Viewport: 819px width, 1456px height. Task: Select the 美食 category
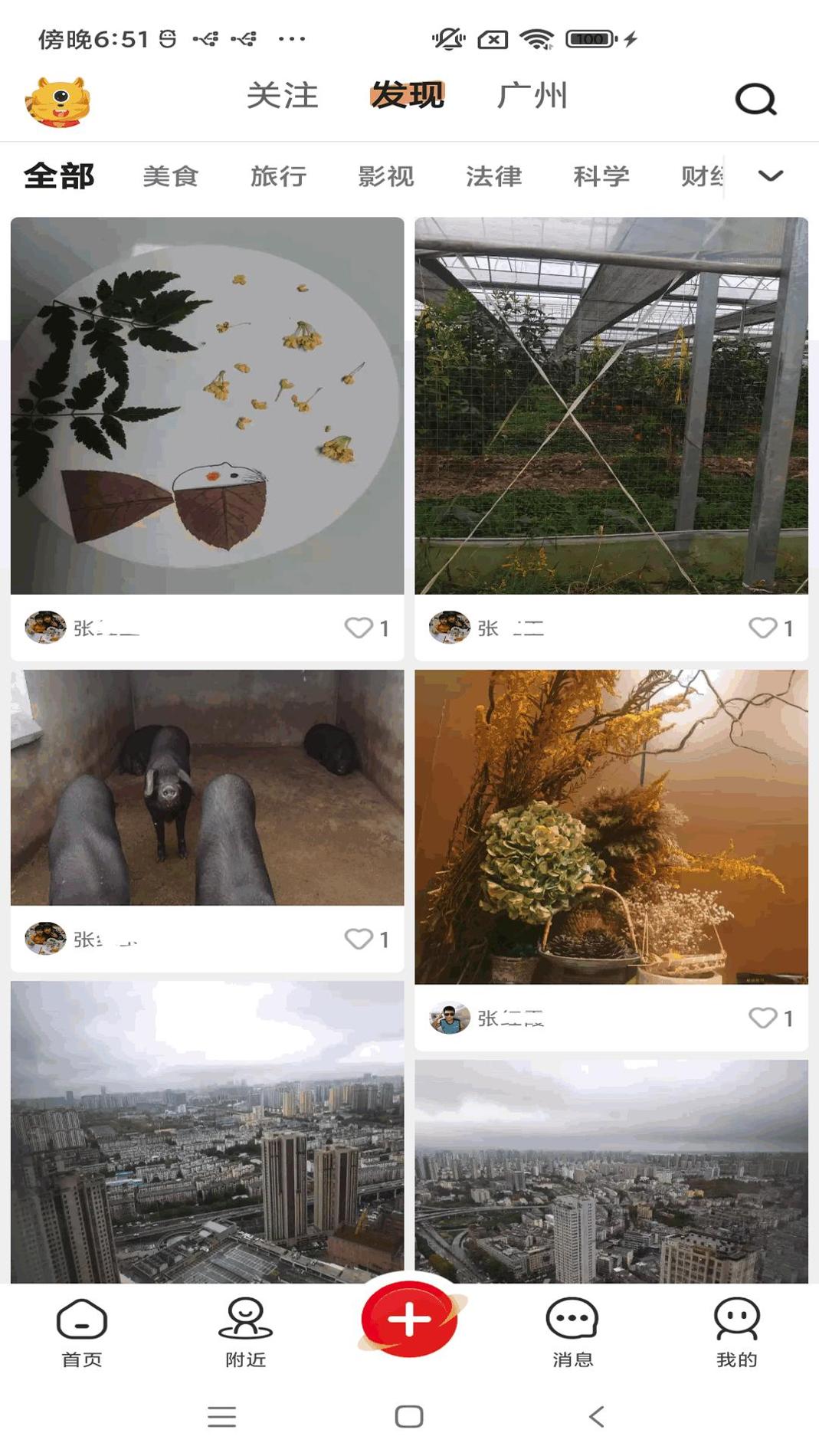coord(170,176)
